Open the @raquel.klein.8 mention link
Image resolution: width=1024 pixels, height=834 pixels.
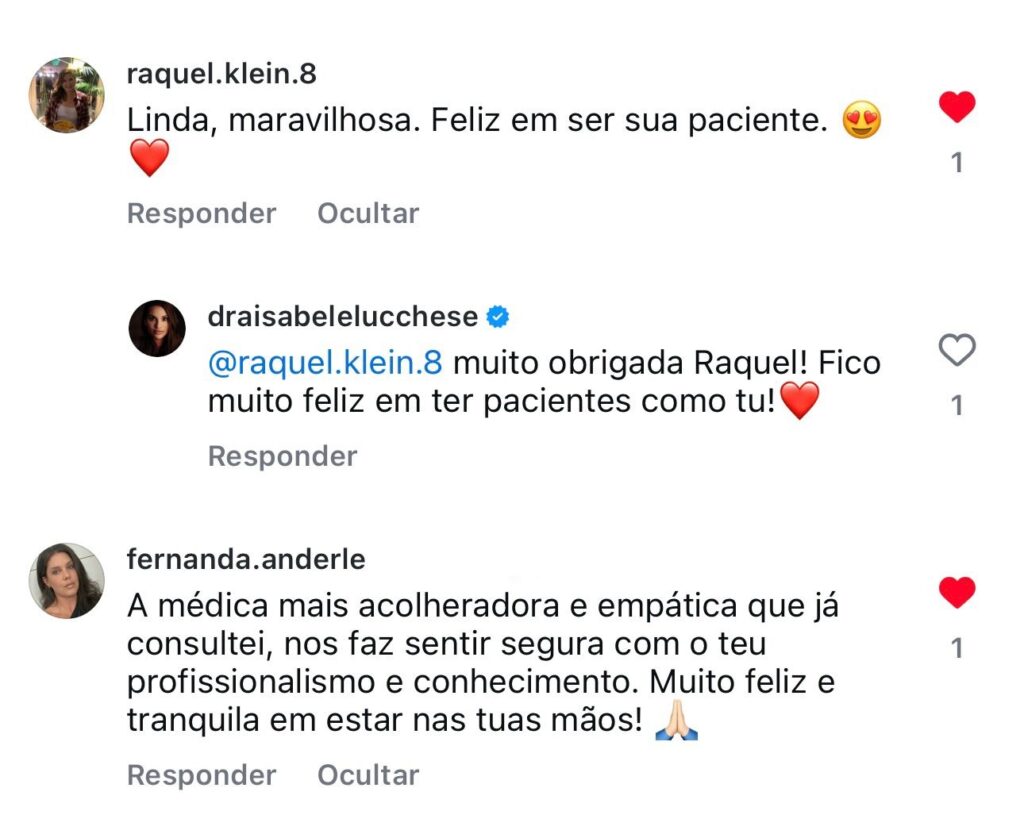coord(324,362)
